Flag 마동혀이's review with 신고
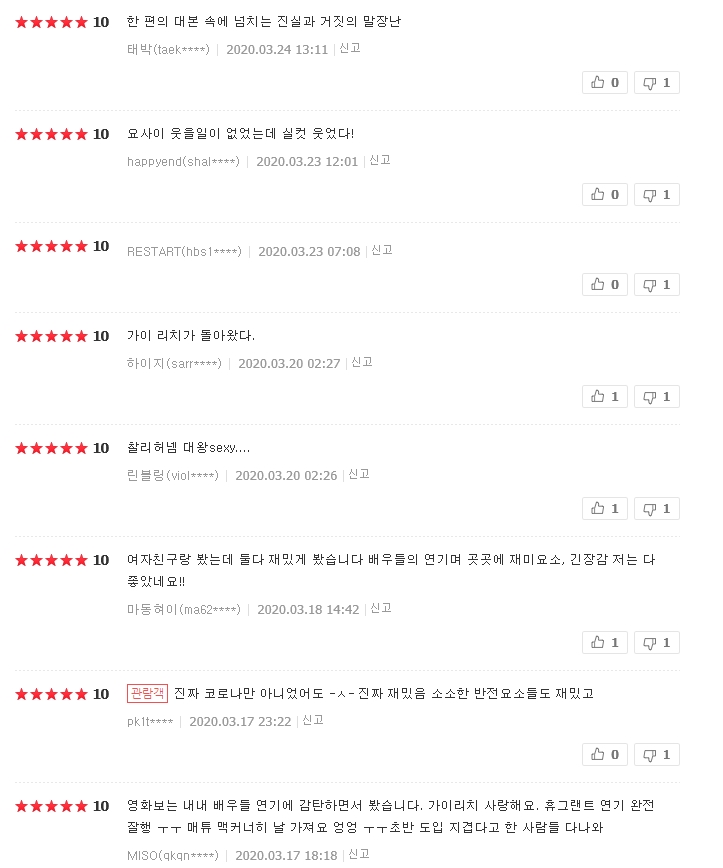The height and width of the screenshot is (868, 723). [x=381, y=608]
